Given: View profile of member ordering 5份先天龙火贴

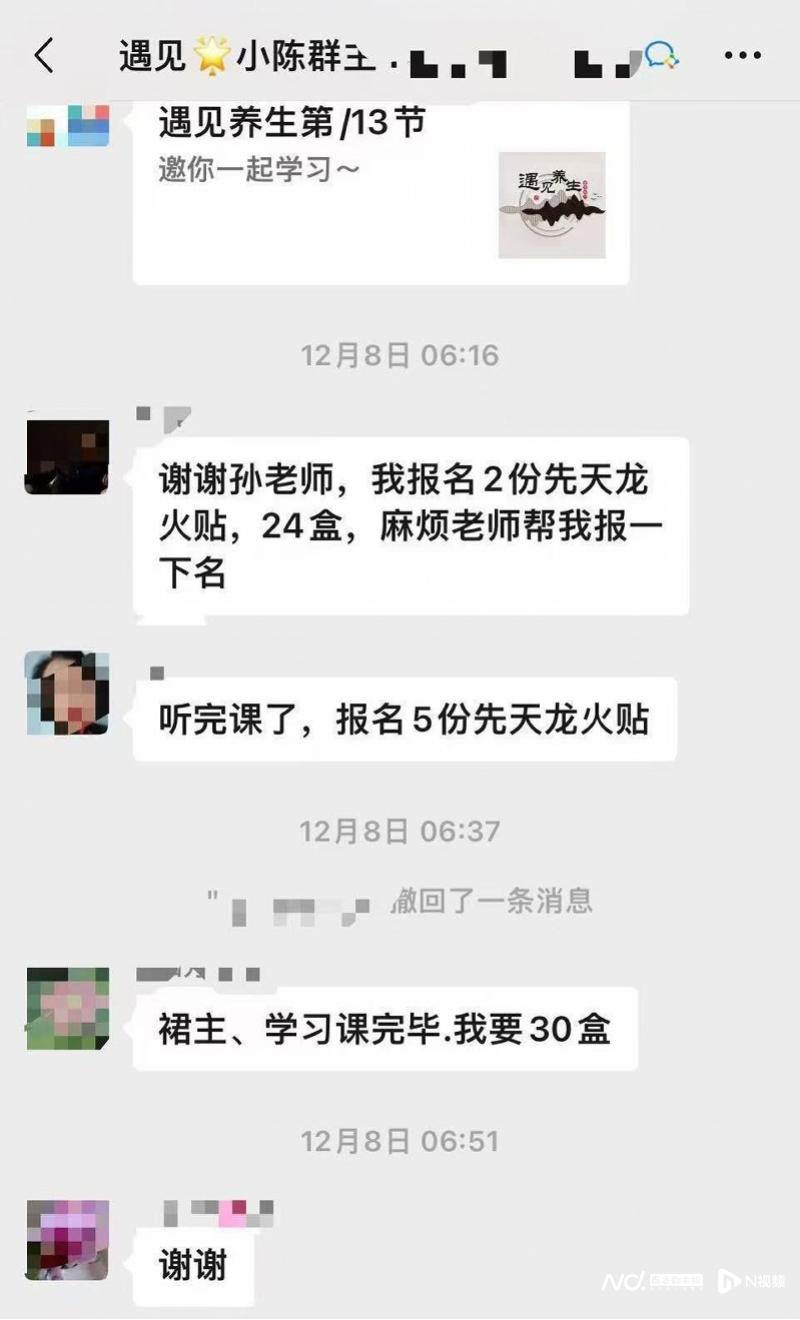Looking at the screenshot, I should (x=67, y=693).
